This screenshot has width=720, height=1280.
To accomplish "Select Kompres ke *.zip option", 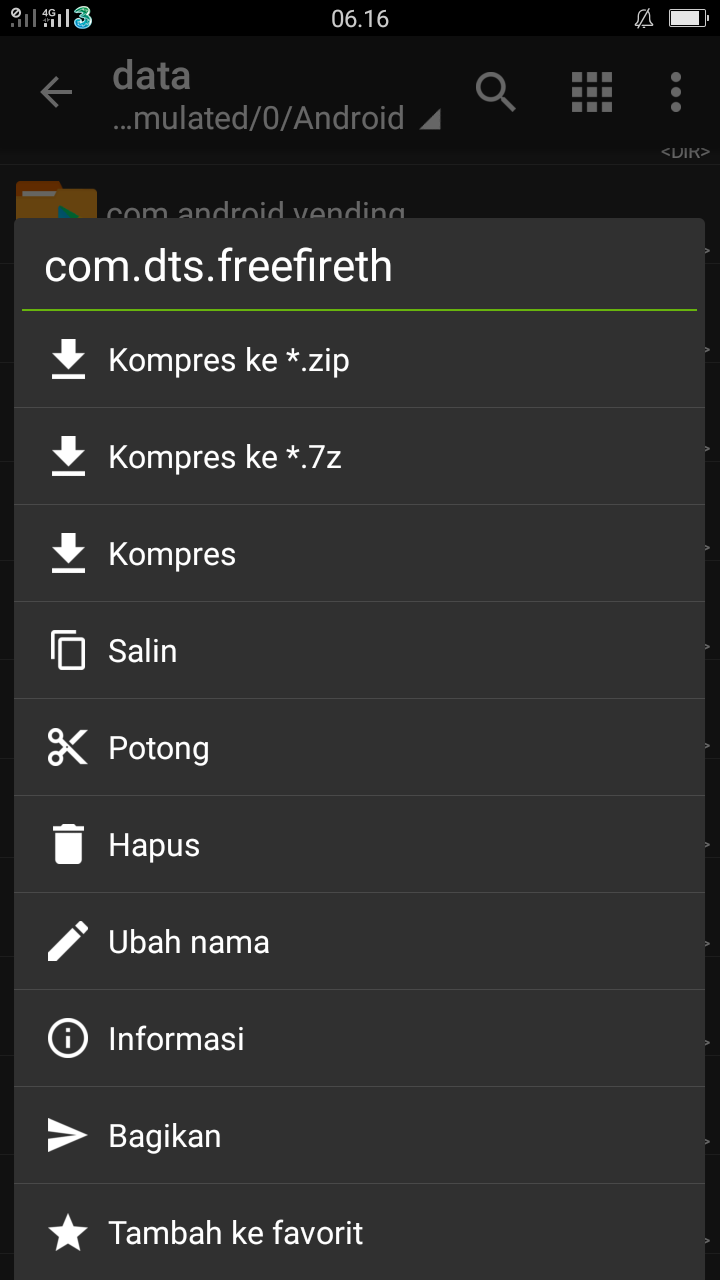I will (x=229, y=360).
